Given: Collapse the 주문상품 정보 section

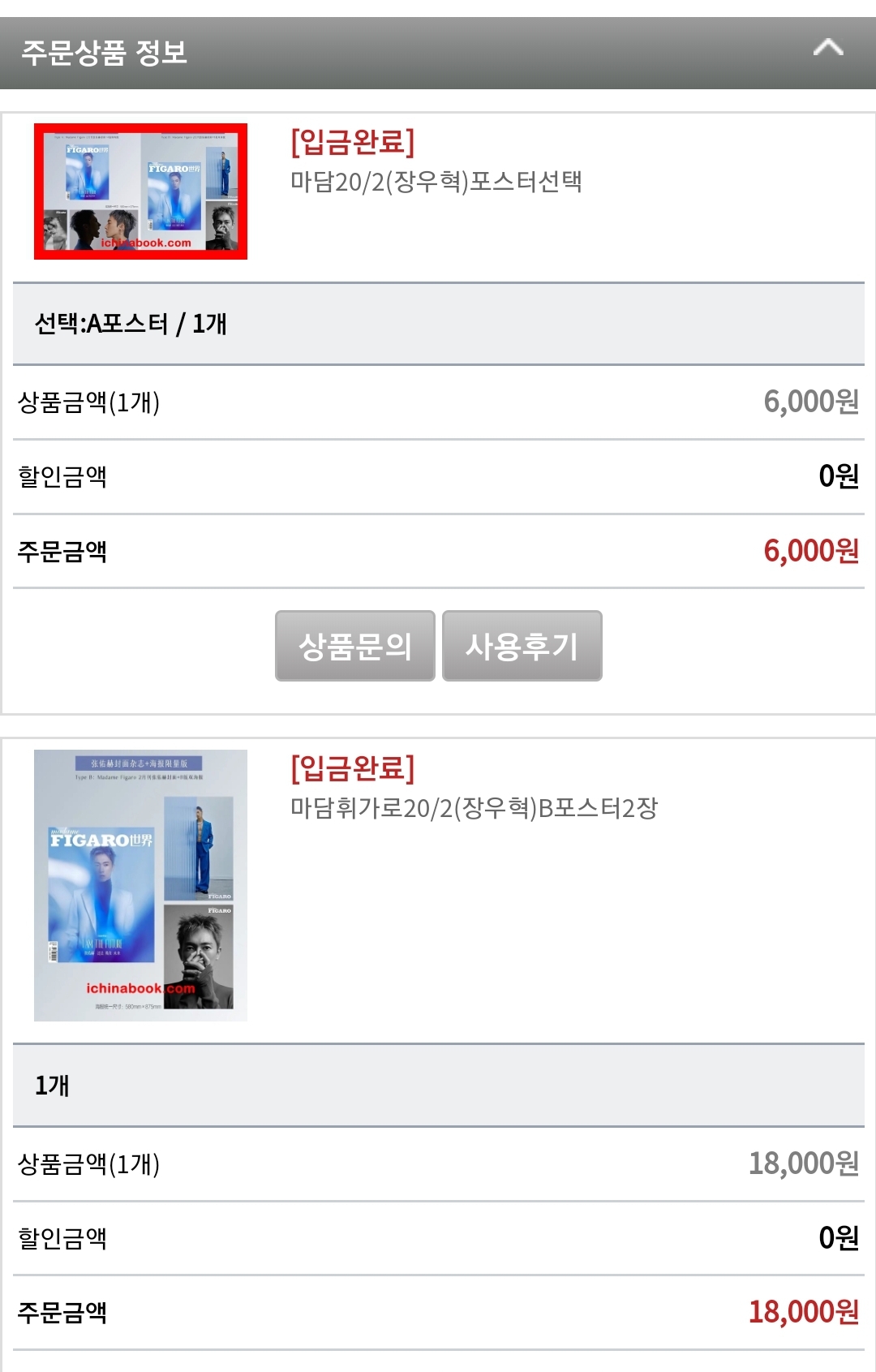Looking at the screenshot, I should [827, 49].
